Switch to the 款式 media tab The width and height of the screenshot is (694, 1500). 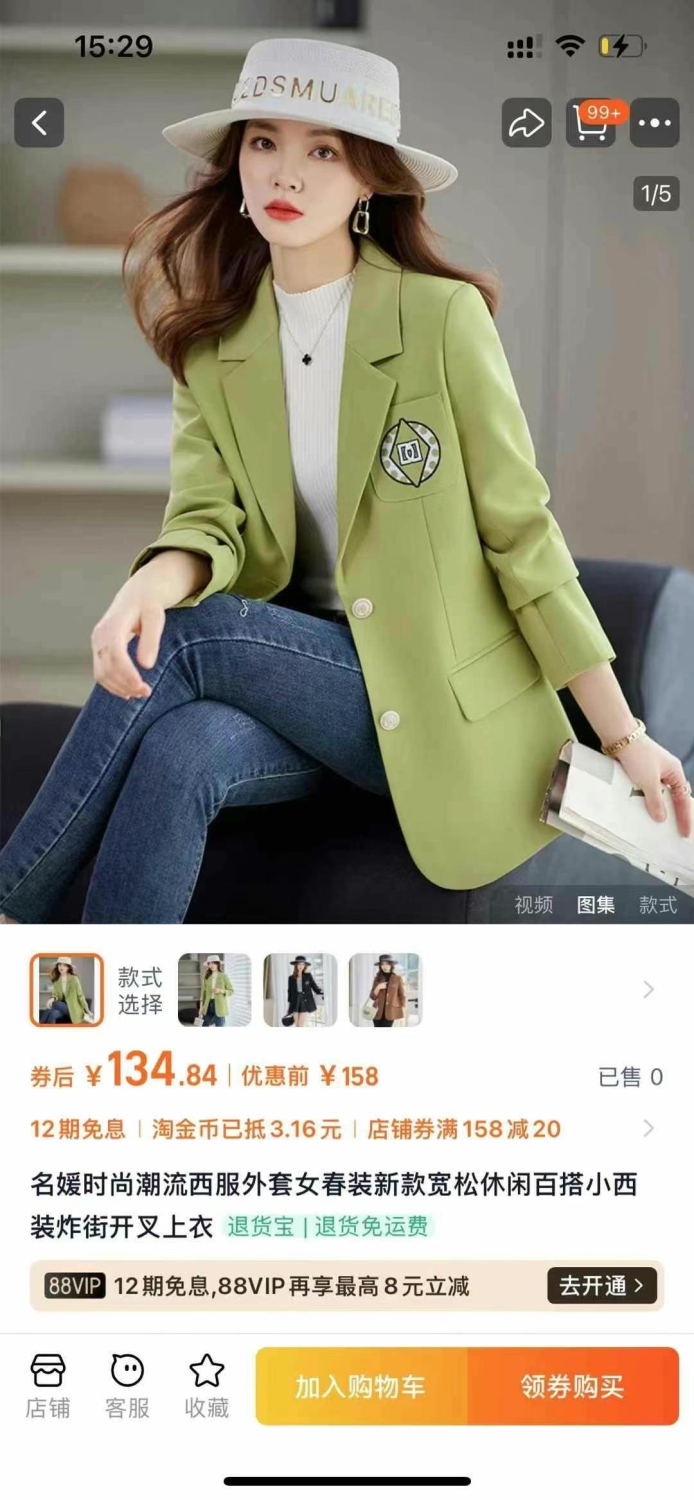[658, 904]
